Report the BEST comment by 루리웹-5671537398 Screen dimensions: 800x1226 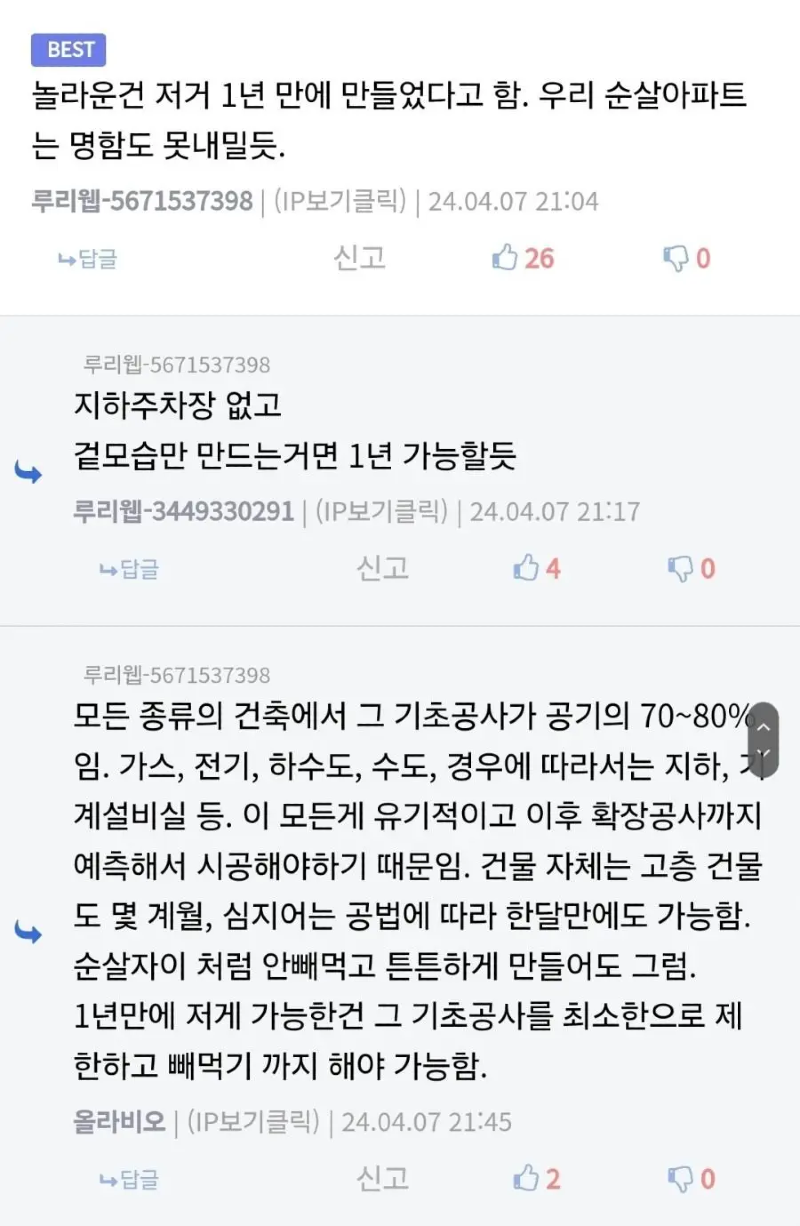pyautogui.click(x=359, y=258)
